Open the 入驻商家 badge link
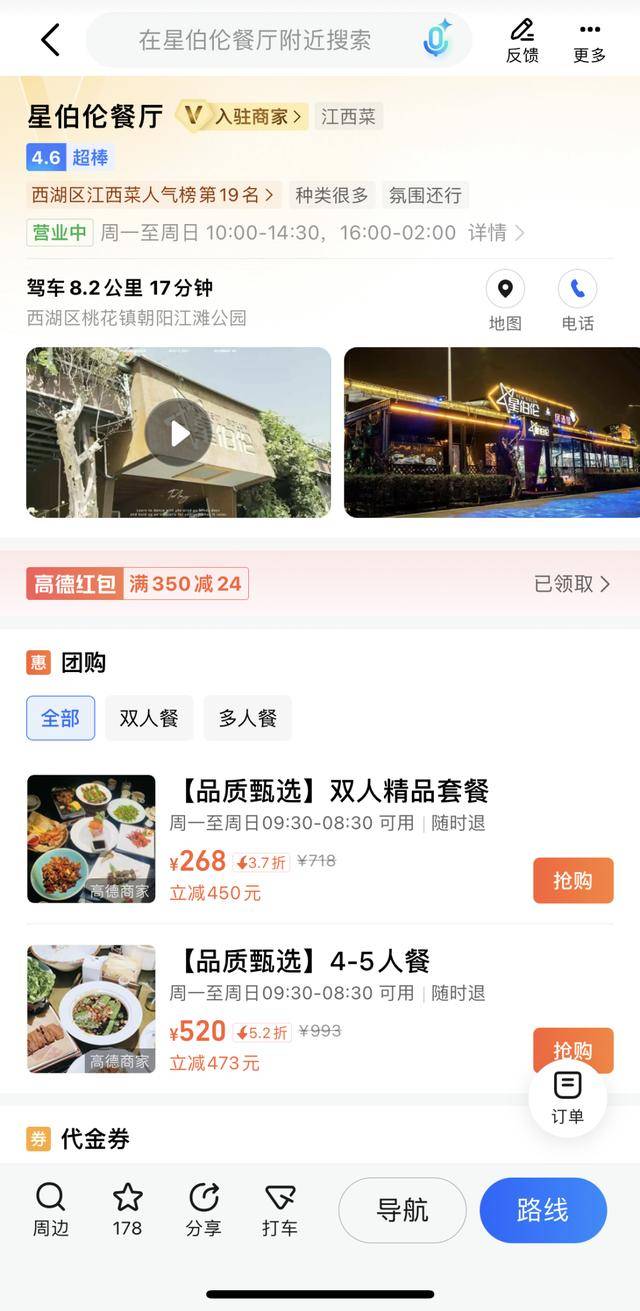The width and height of the screenshot is (640, 1311). [x=242, y=116]
